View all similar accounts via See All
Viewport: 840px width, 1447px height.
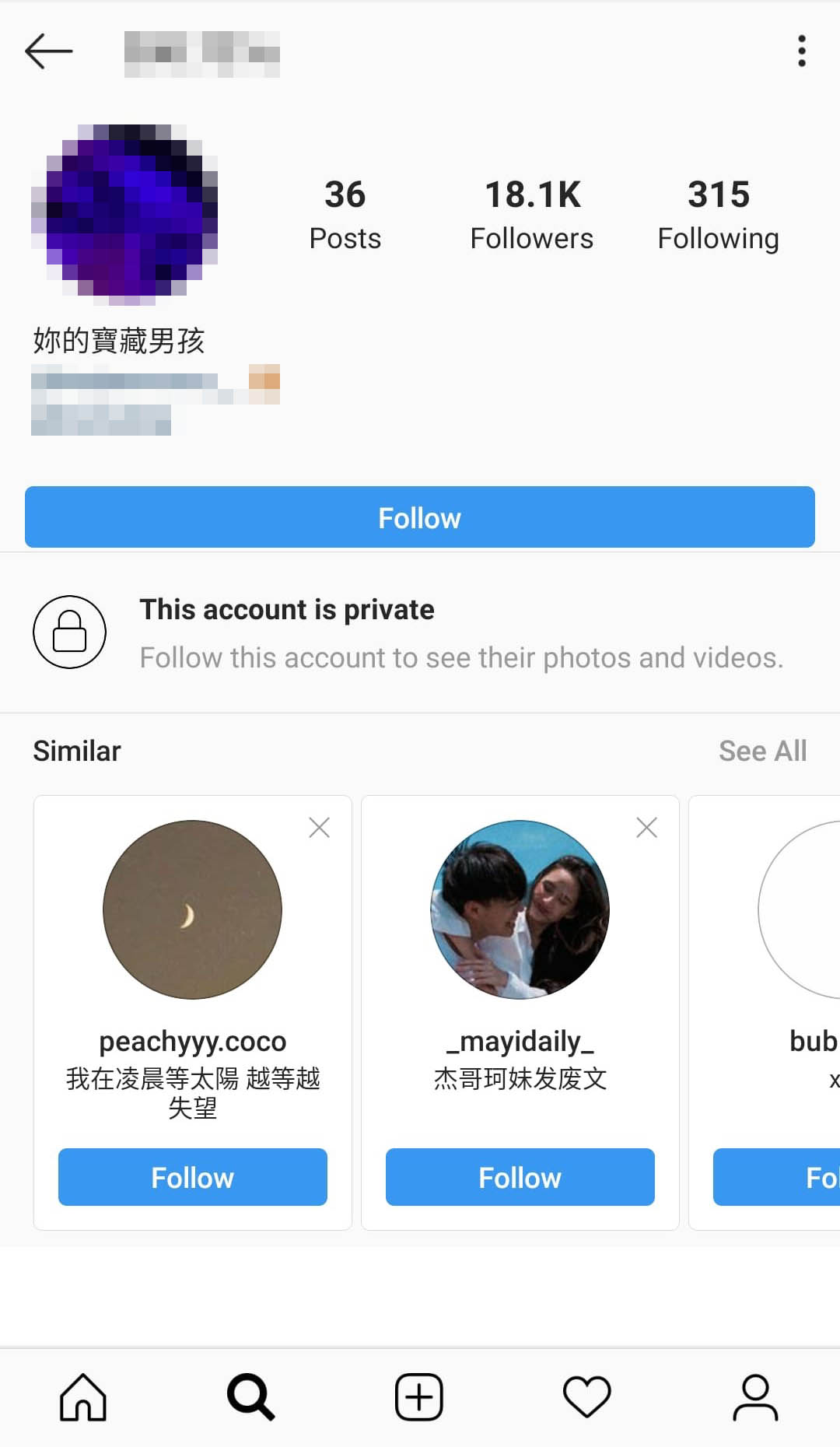pyautogui.click(x=762, y=751)
